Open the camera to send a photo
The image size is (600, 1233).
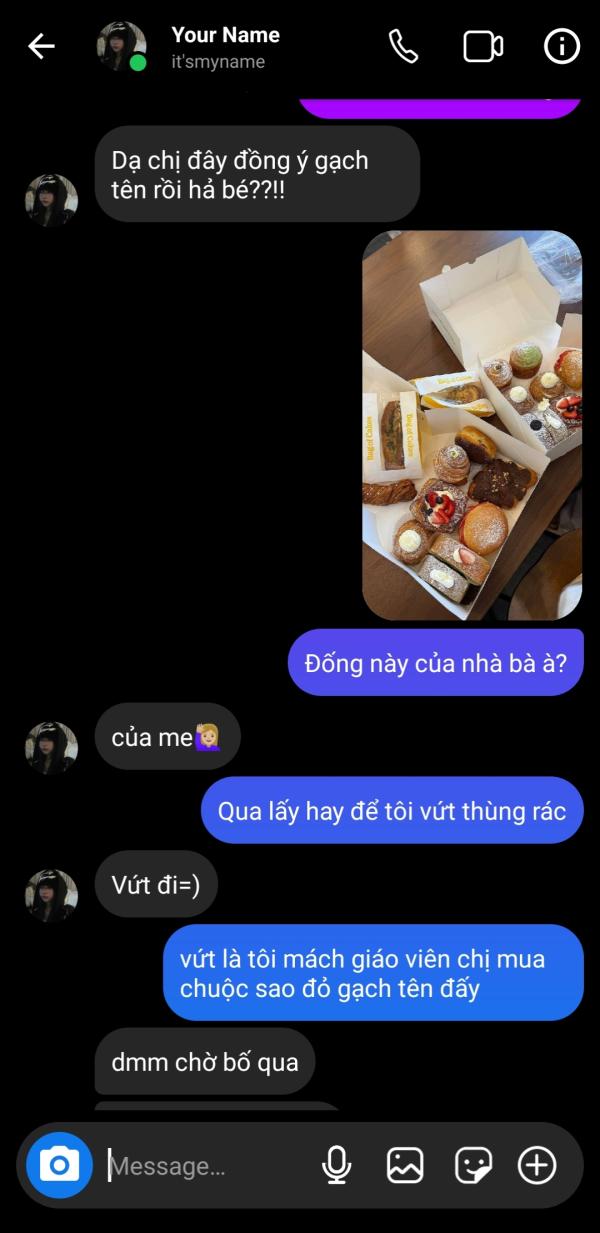(60, 1165)
